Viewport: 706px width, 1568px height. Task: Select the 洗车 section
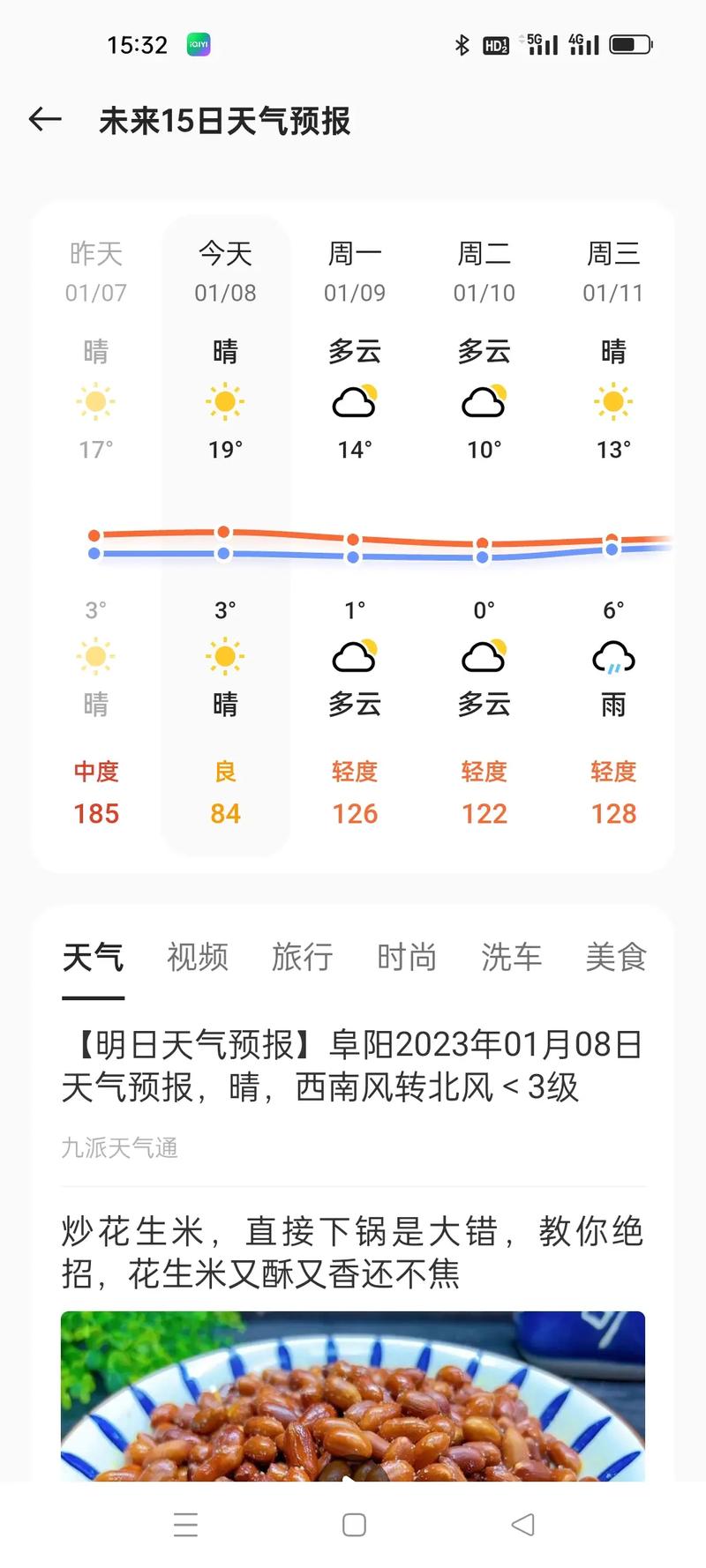click(512, 958)
